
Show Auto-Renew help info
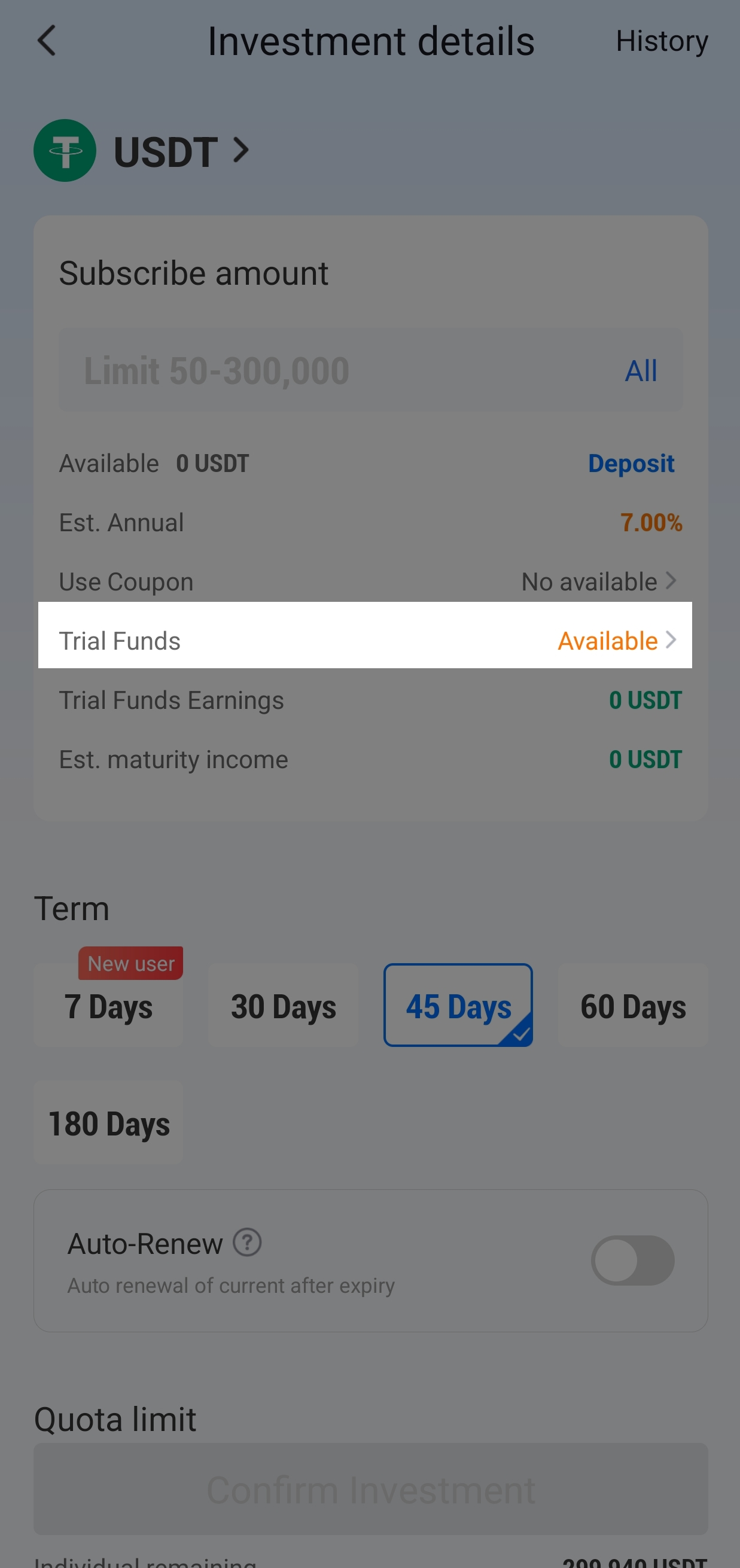coord(247,1243)
